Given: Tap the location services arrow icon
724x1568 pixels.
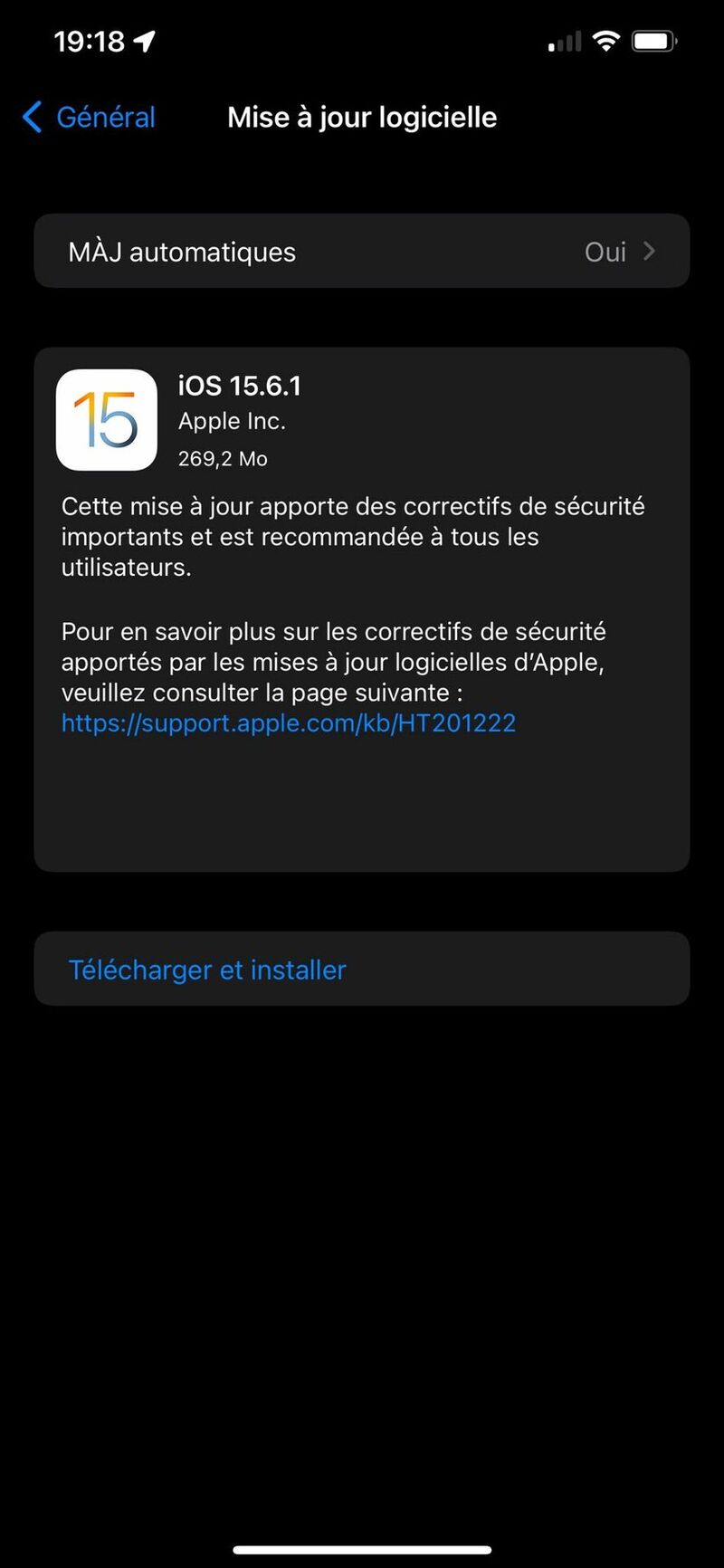Looking at the screenshot, I should 145,40.
